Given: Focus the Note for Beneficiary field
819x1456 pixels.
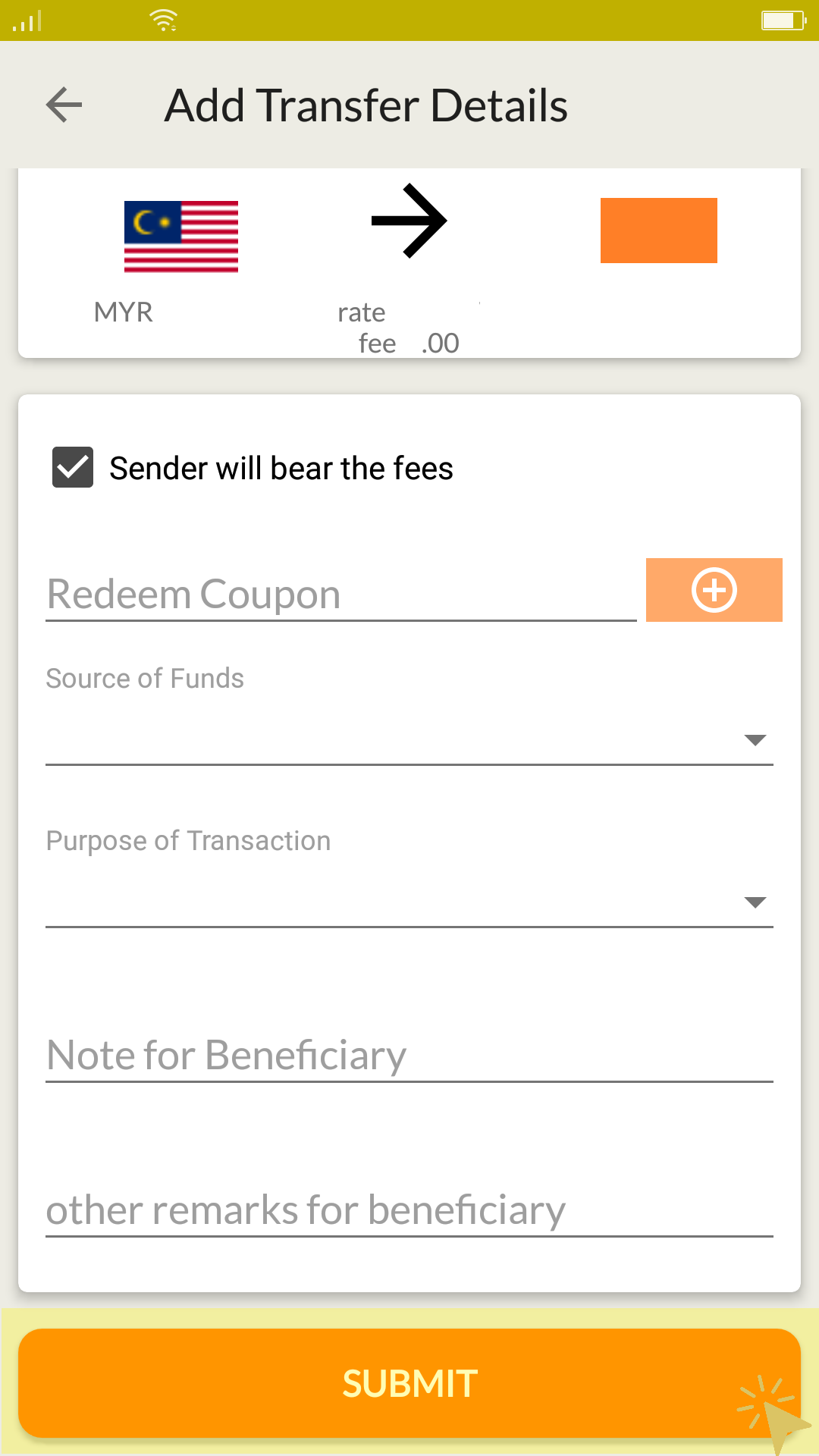Looking at the screenshot, I should pyautogui.click(x=409, y=1055).
